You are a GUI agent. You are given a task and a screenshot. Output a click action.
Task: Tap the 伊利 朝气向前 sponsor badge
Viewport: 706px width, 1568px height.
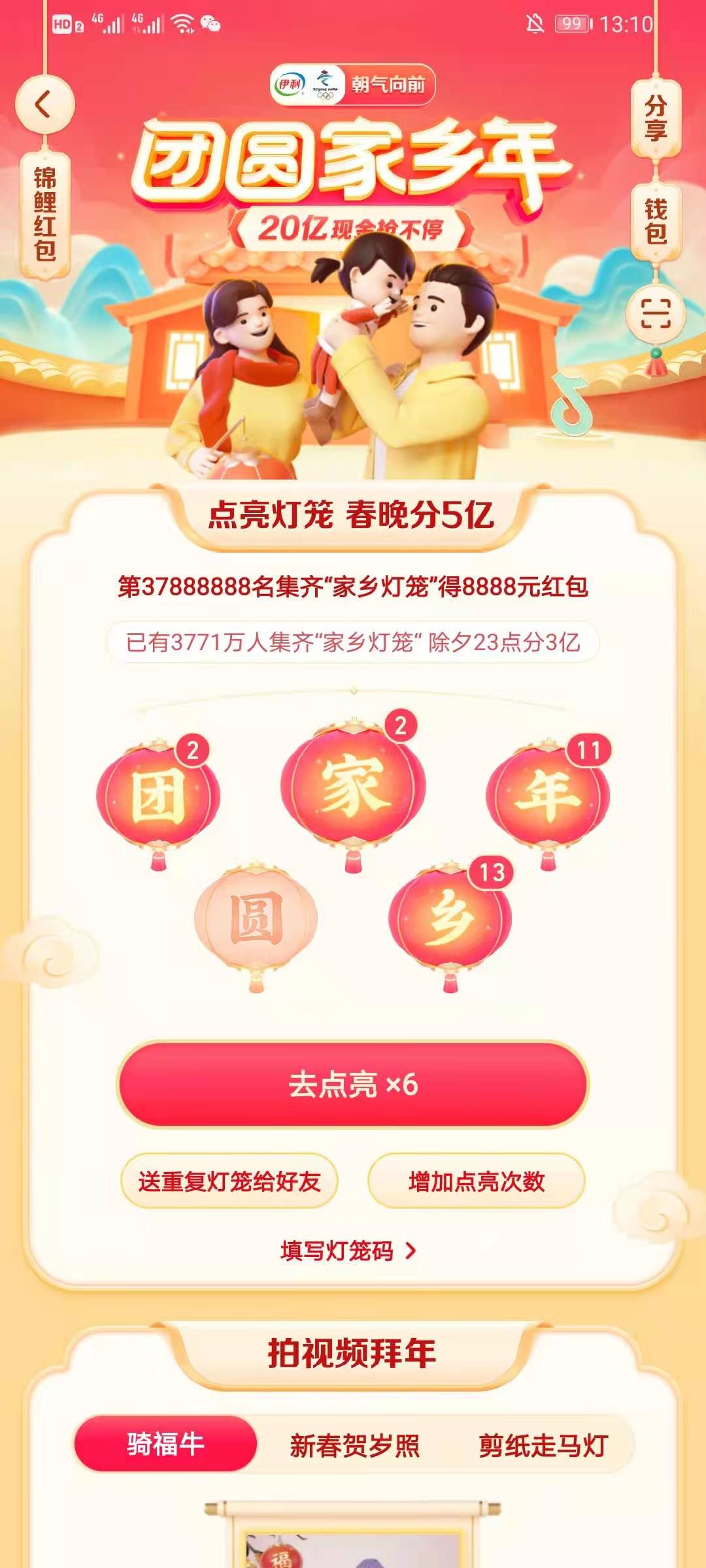[353, 84]
